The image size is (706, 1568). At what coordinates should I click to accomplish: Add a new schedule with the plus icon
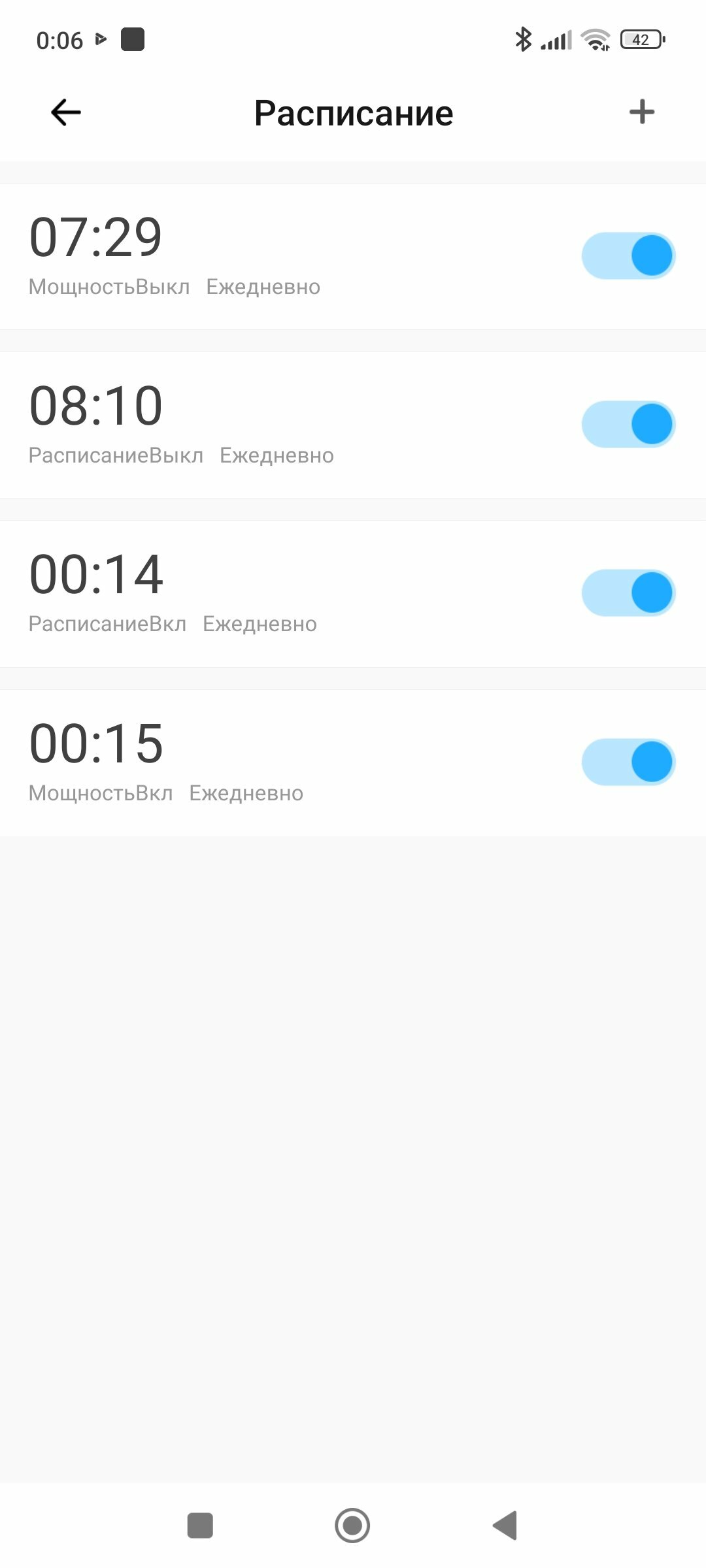[641, 112]
